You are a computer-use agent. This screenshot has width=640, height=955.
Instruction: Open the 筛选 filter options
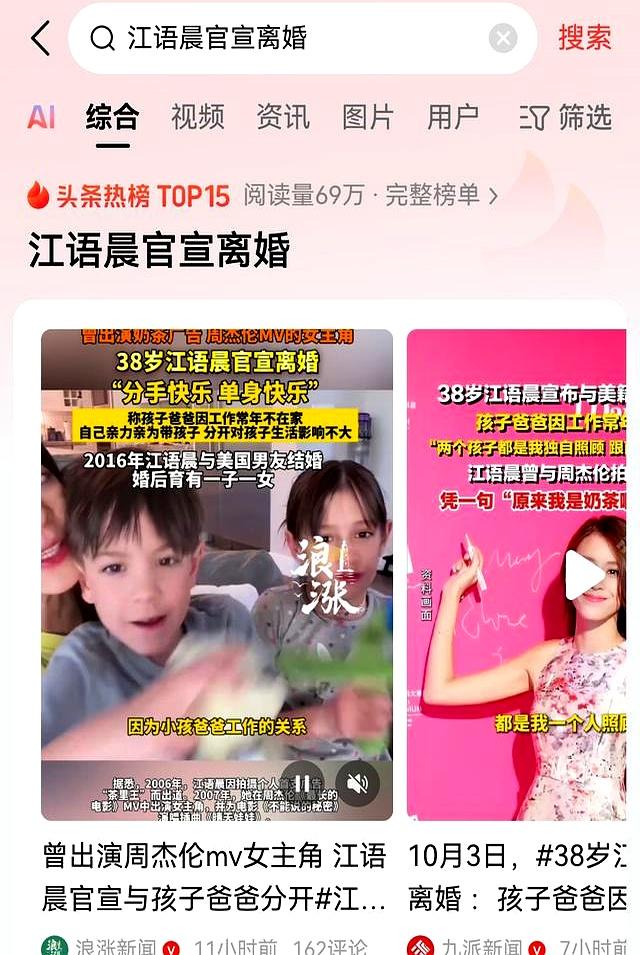tap(566, 117)
